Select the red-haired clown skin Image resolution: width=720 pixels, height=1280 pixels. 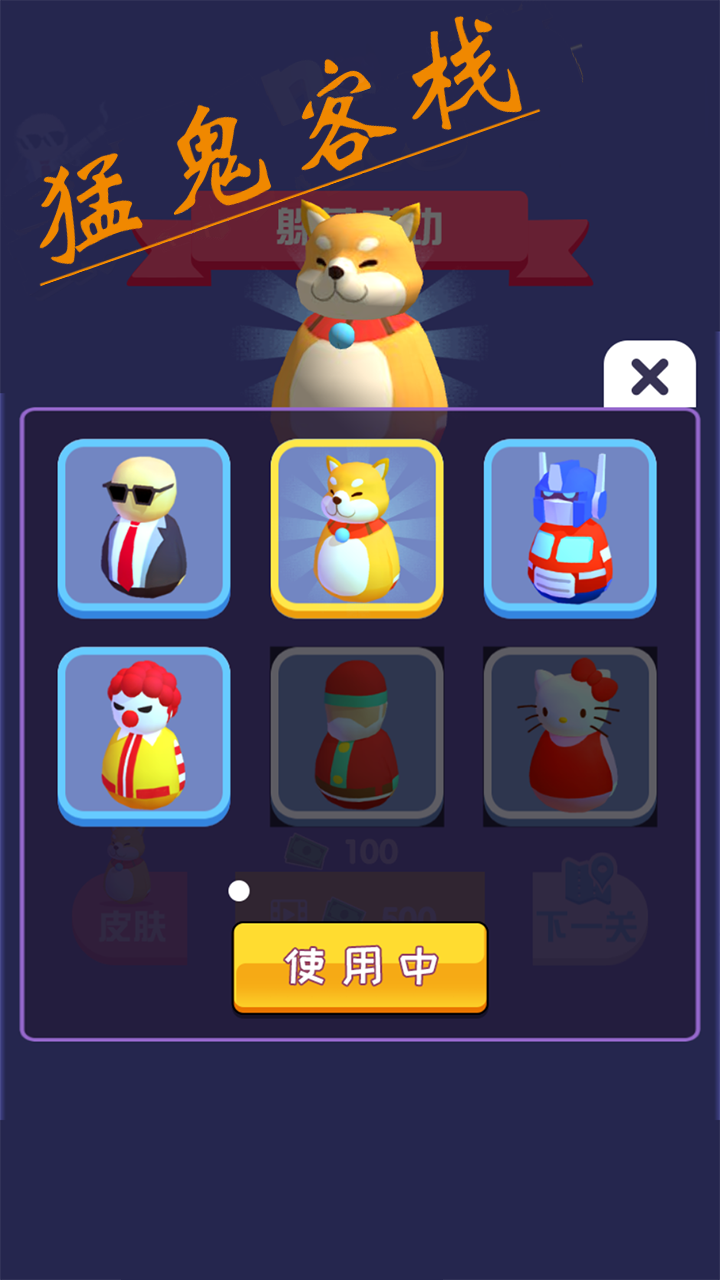(x=144, y=735)
